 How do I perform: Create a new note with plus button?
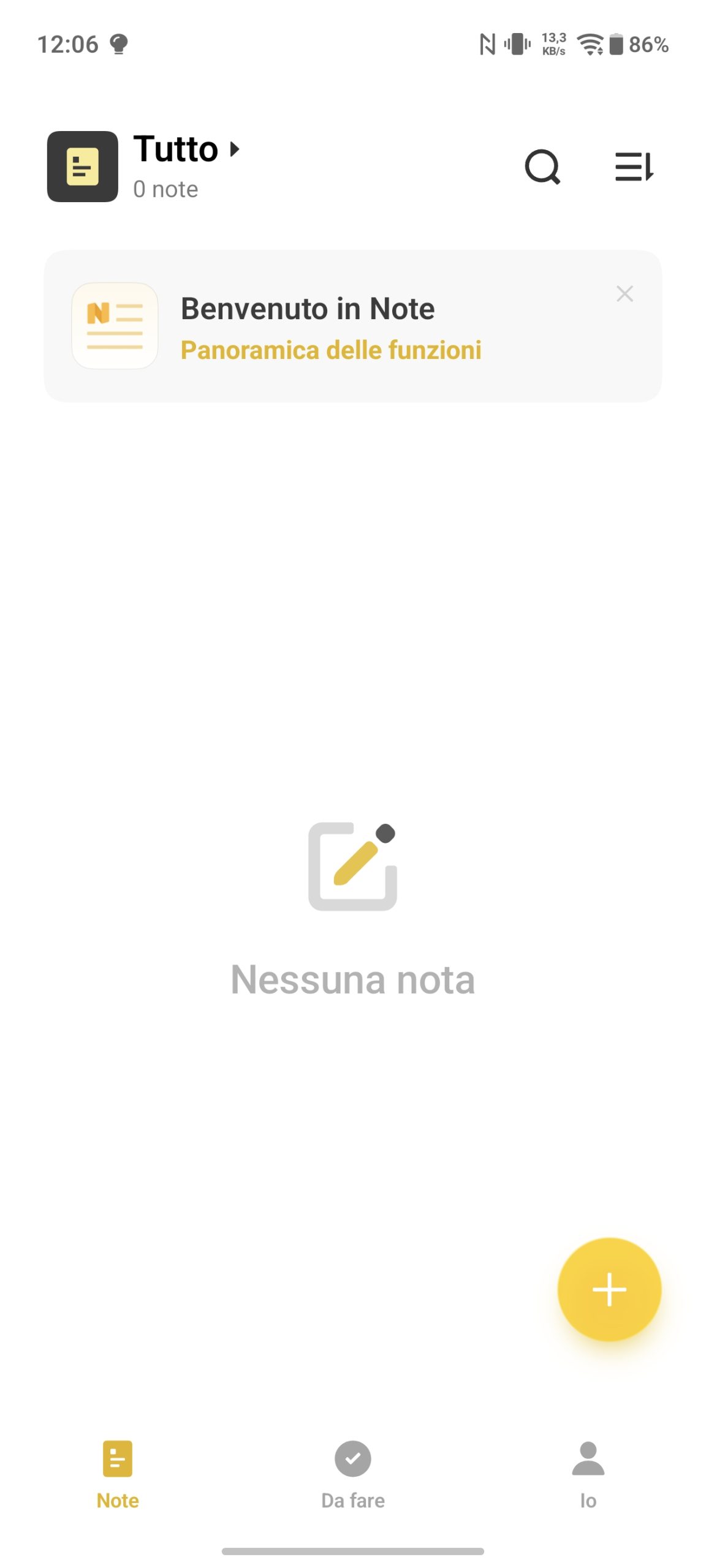click(609, 1289)
